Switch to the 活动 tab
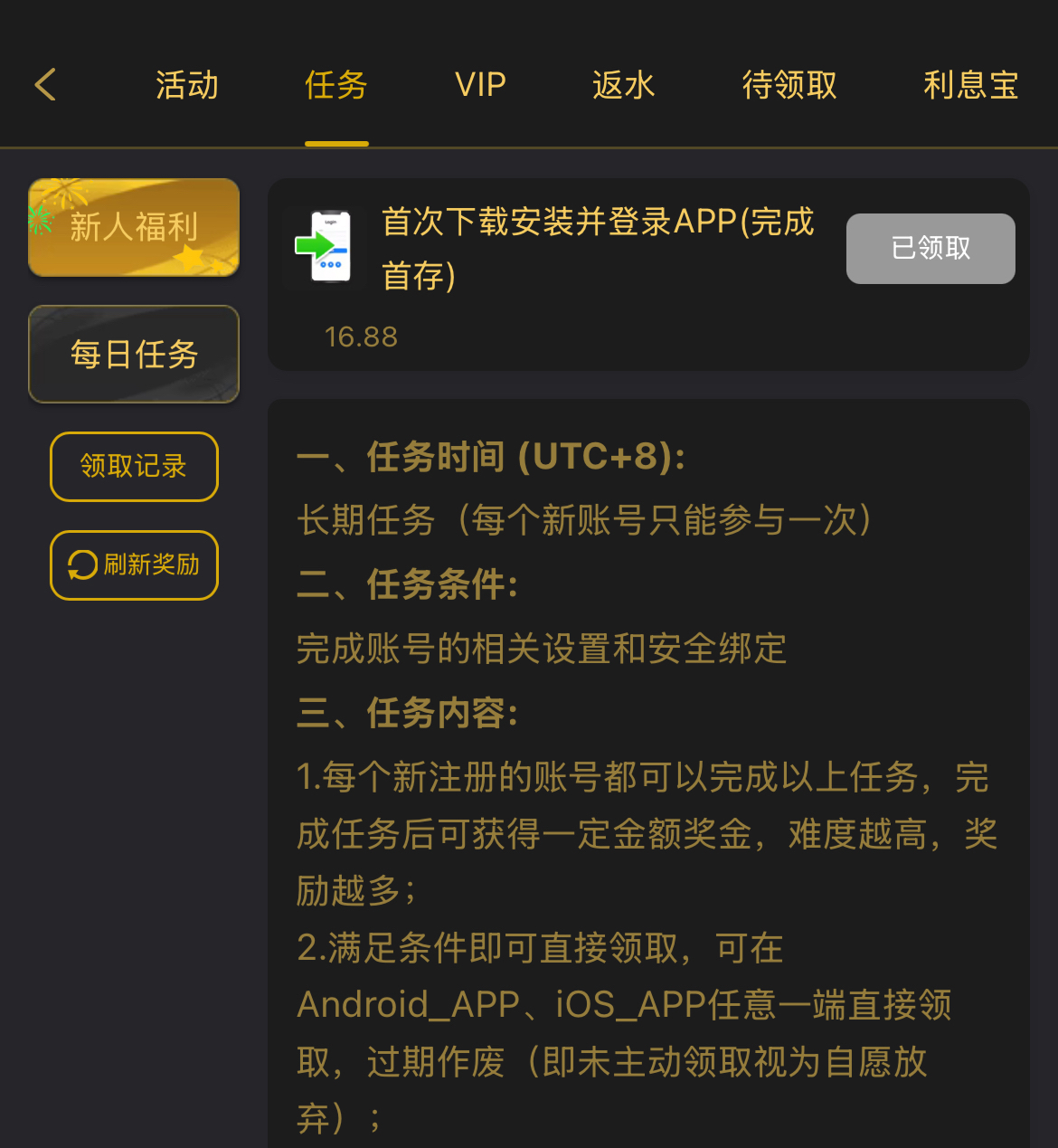 pos(186,85)
